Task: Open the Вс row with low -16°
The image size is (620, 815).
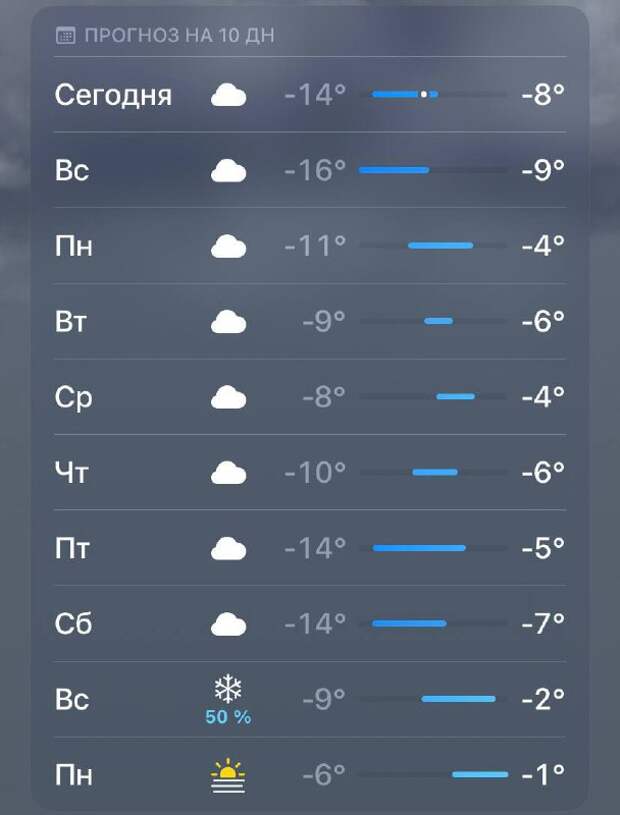Action: pos(310,170)
